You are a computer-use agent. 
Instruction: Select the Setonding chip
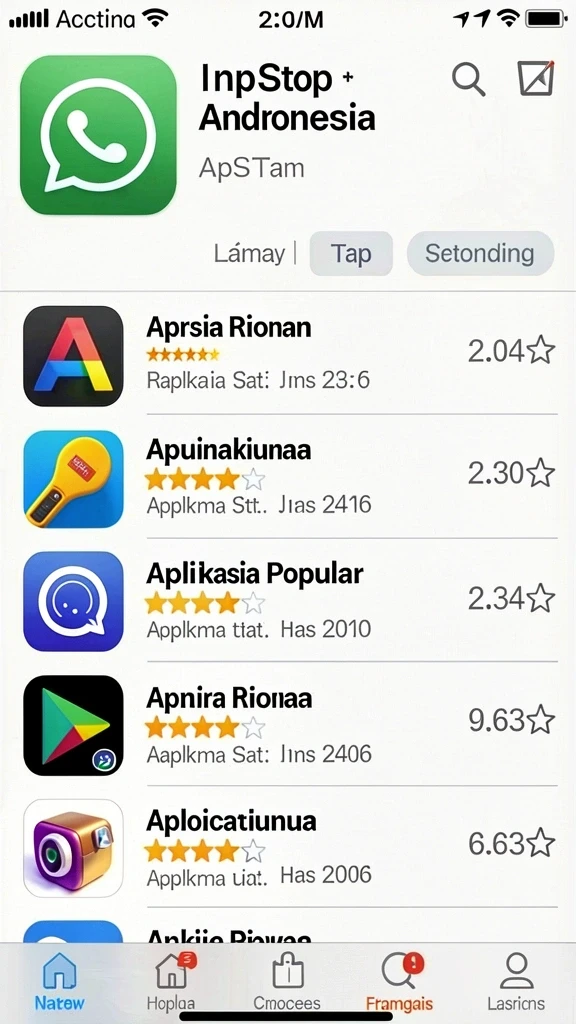[480, 253]
